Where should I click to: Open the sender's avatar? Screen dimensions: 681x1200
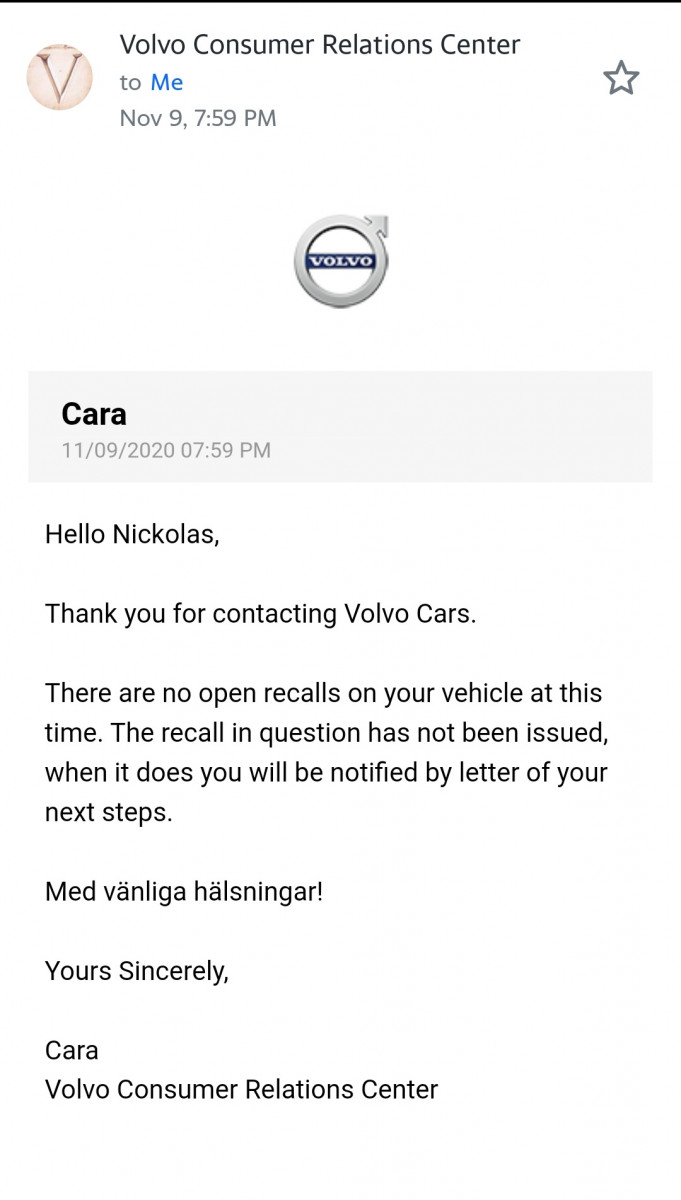tap(59, 77)
